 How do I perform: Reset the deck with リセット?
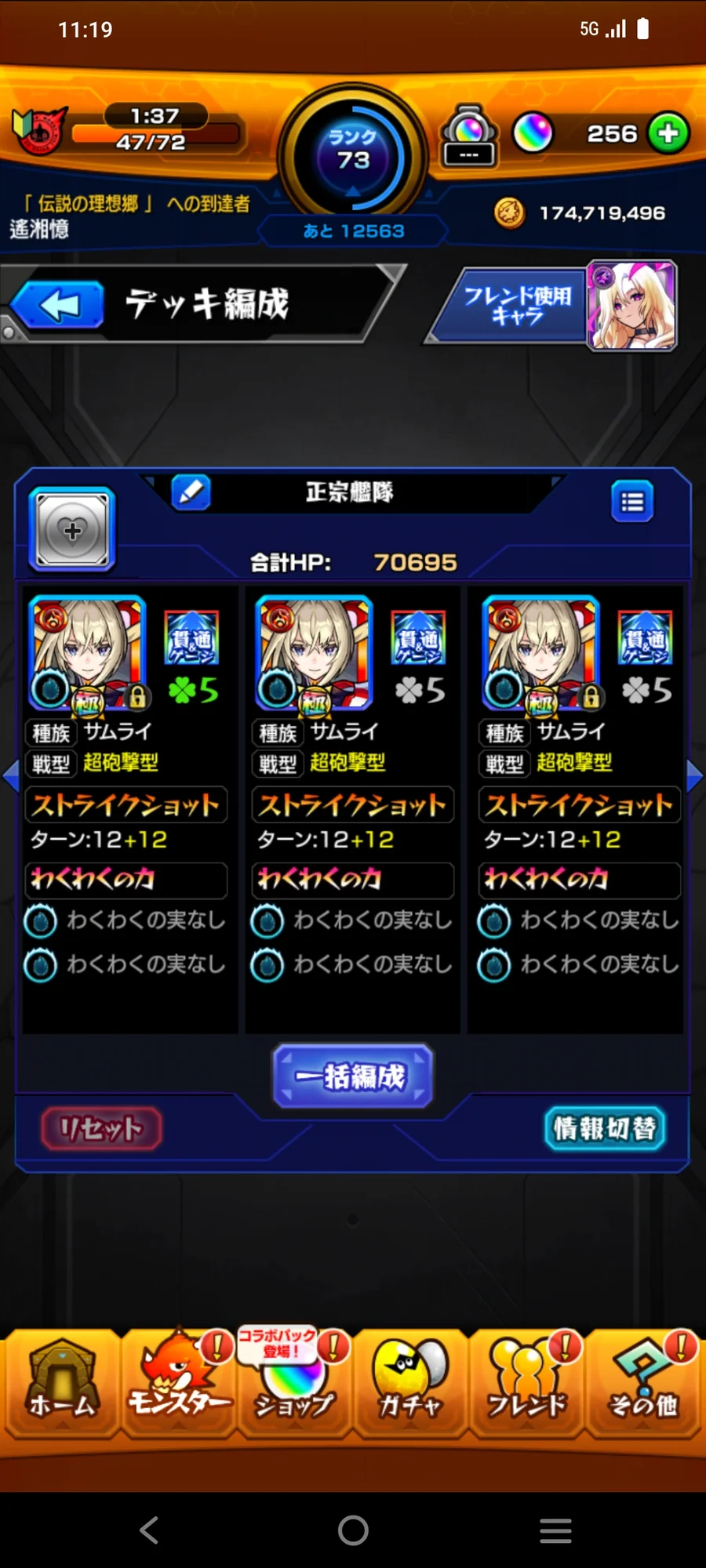(x=101, y=1129)
